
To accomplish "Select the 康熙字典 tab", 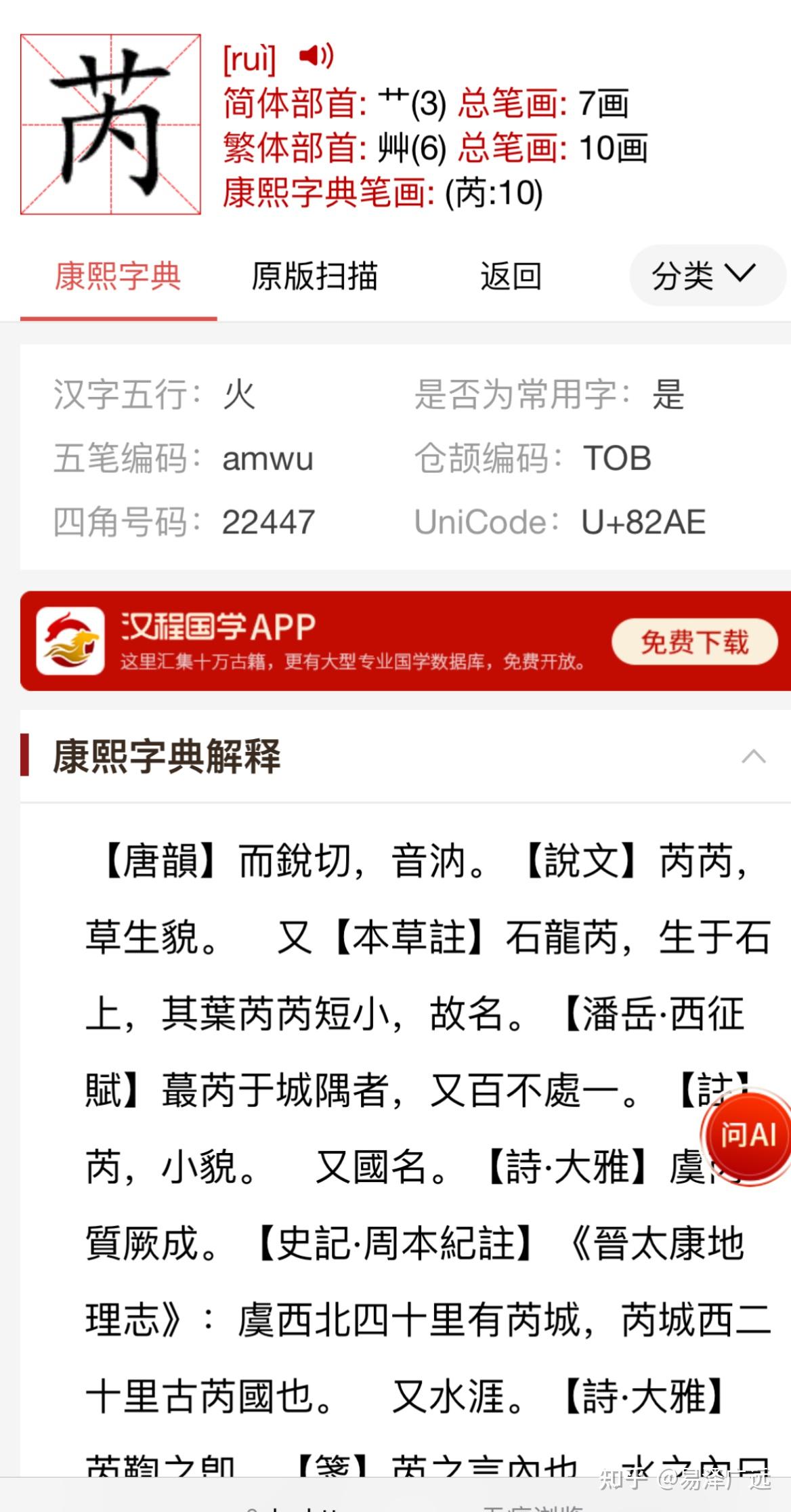I will point(119,275).
